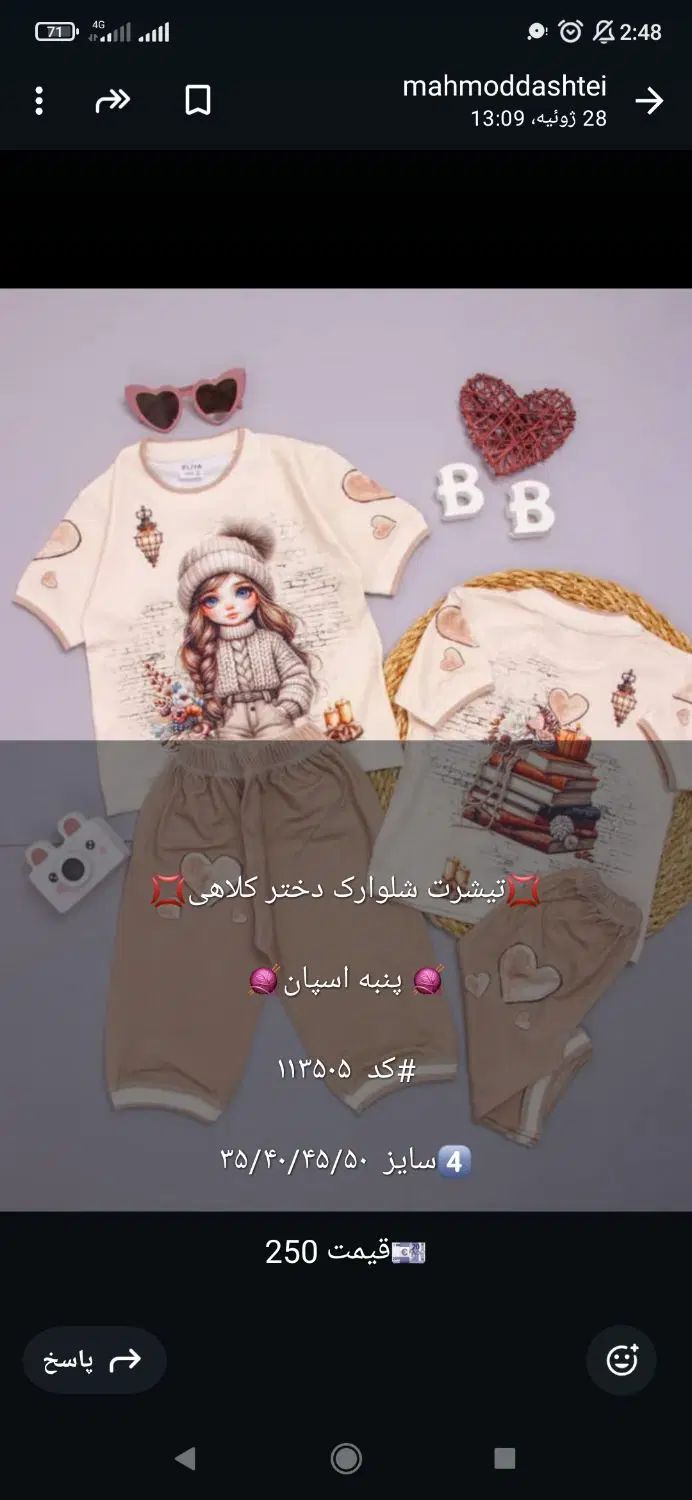Go back using the arrow

coord(649,101)
